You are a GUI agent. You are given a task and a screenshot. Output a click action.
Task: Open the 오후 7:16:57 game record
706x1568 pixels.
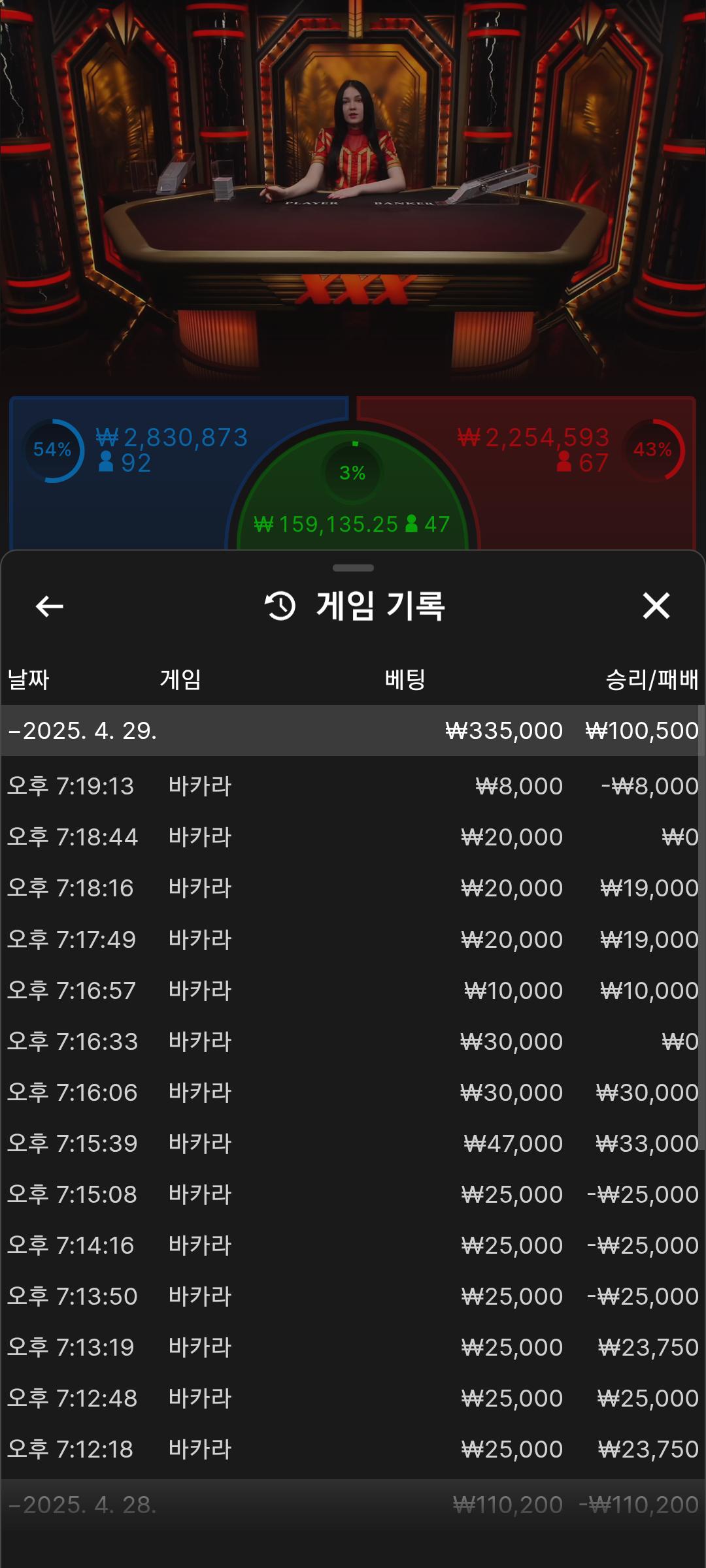[353, 990]
